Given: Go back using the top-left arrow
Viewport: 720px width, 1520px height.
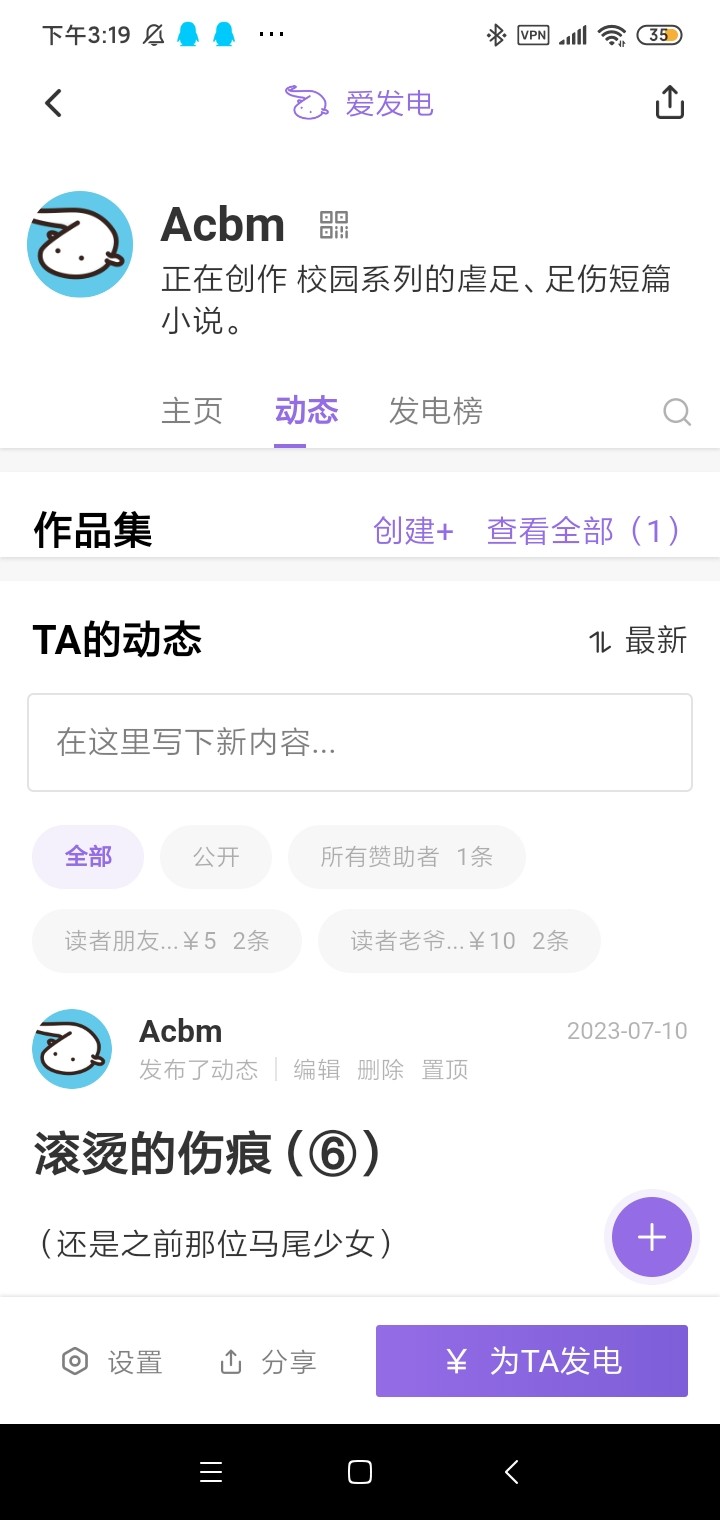Looking at the screenshot, I should 54,102.
